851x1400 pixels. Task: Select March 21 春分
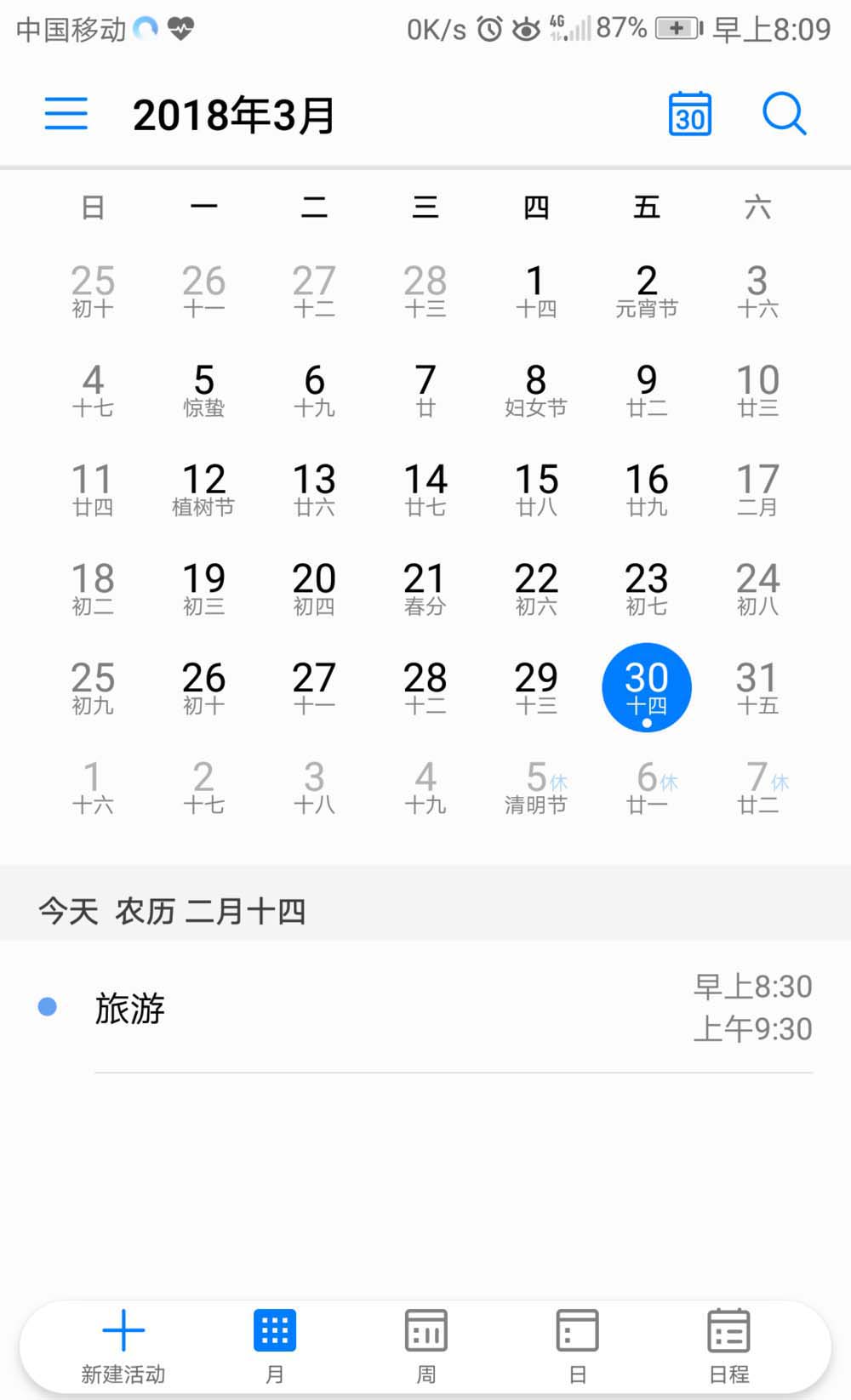point(425,589)
